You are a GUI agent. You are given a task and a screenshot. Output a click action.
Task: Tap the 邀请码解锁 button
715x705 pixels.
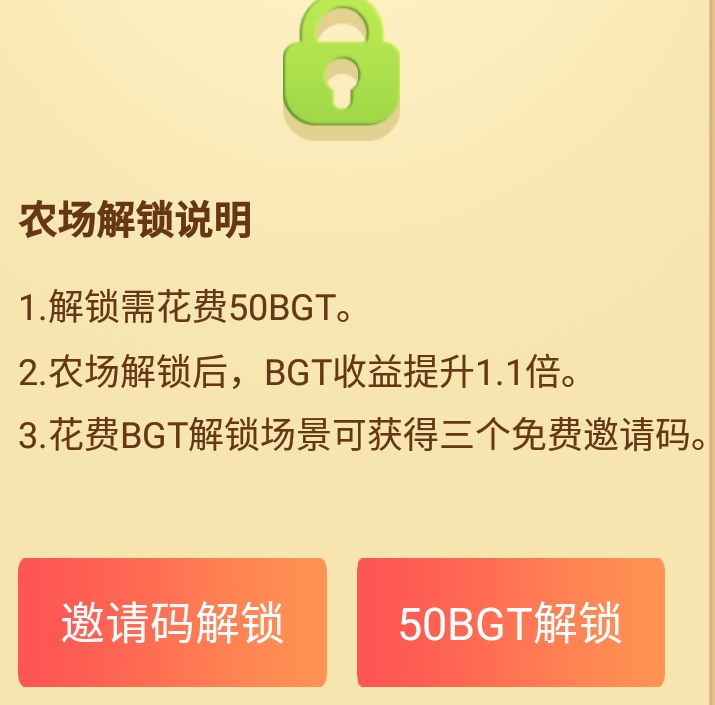(172, 622)
